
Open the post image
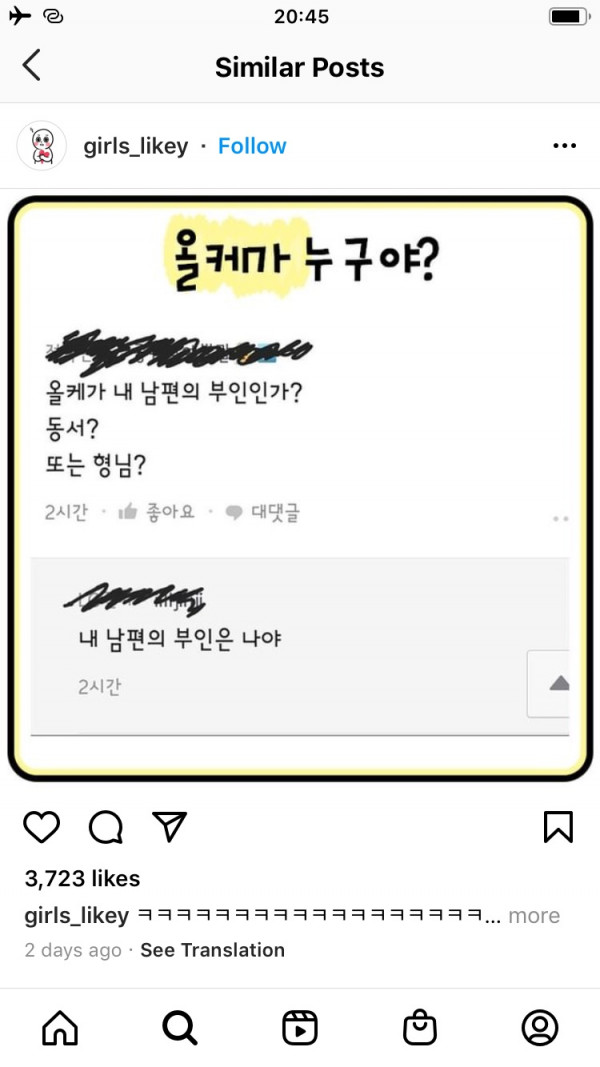coord(300,488)
